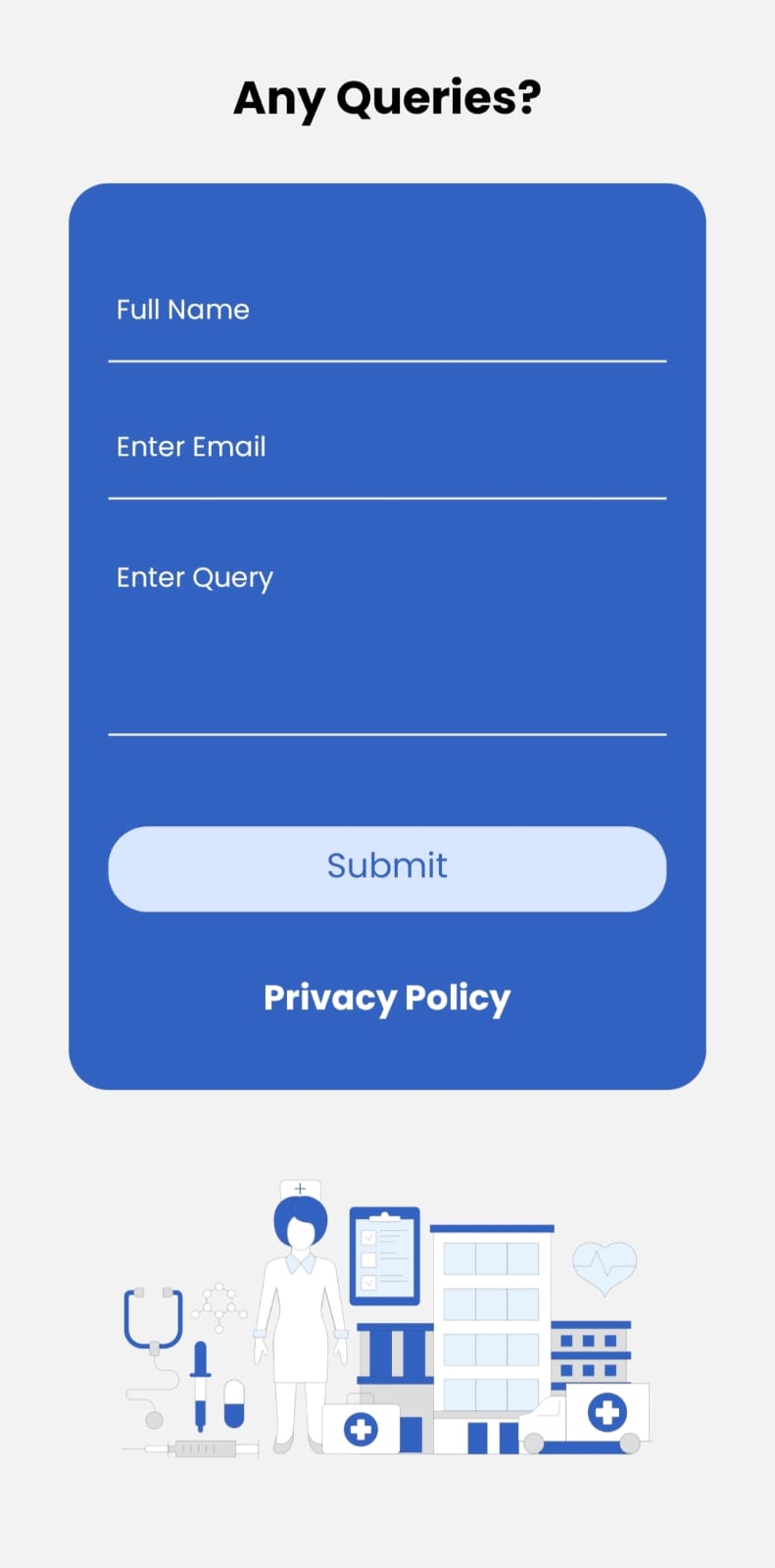Open the Privacy Policy link
Image resolution: width=775 pixels, height=1568 pixels.
[387, 998]
